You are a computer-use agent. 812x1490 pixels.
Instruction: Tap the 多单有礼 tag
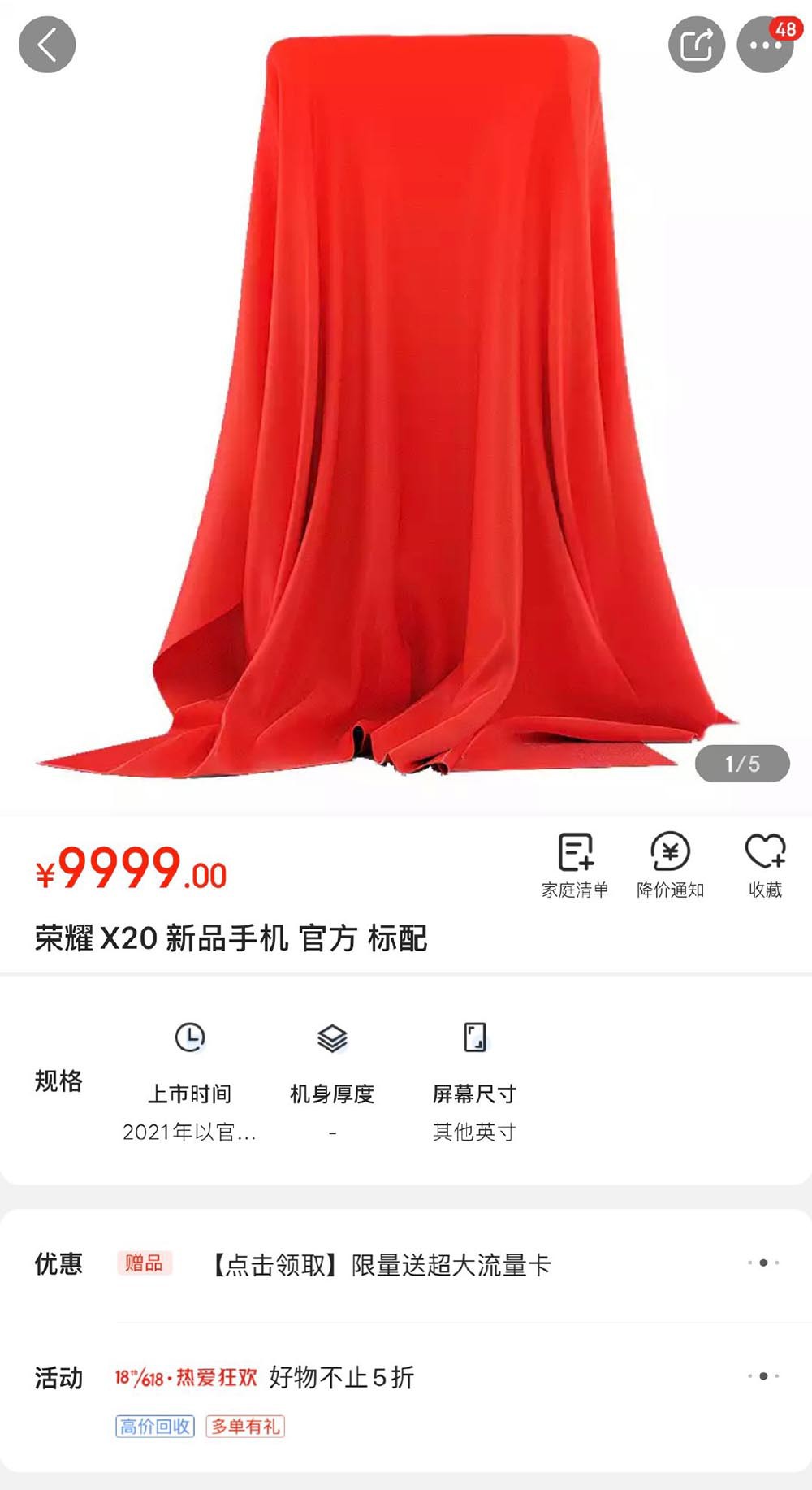(245, 1427)
